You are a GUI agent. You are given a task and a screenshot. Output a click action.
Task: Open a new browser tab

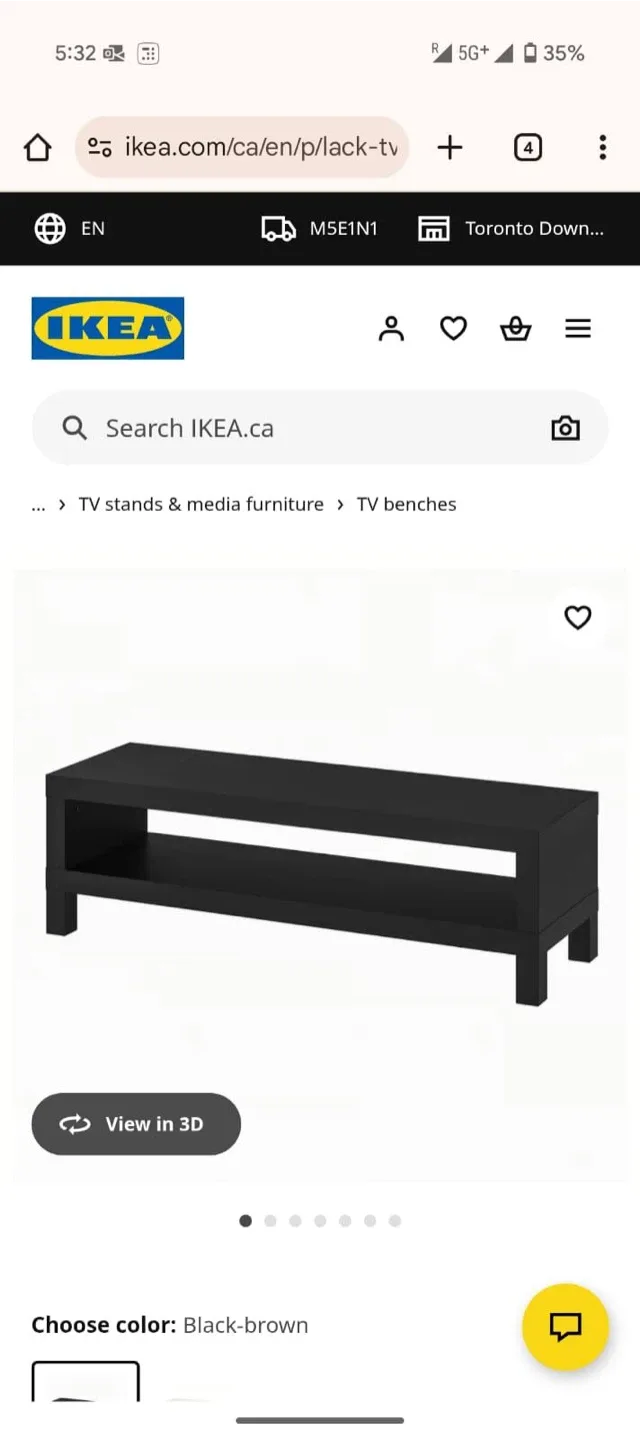pyautogui.click(x=450, y=148)
